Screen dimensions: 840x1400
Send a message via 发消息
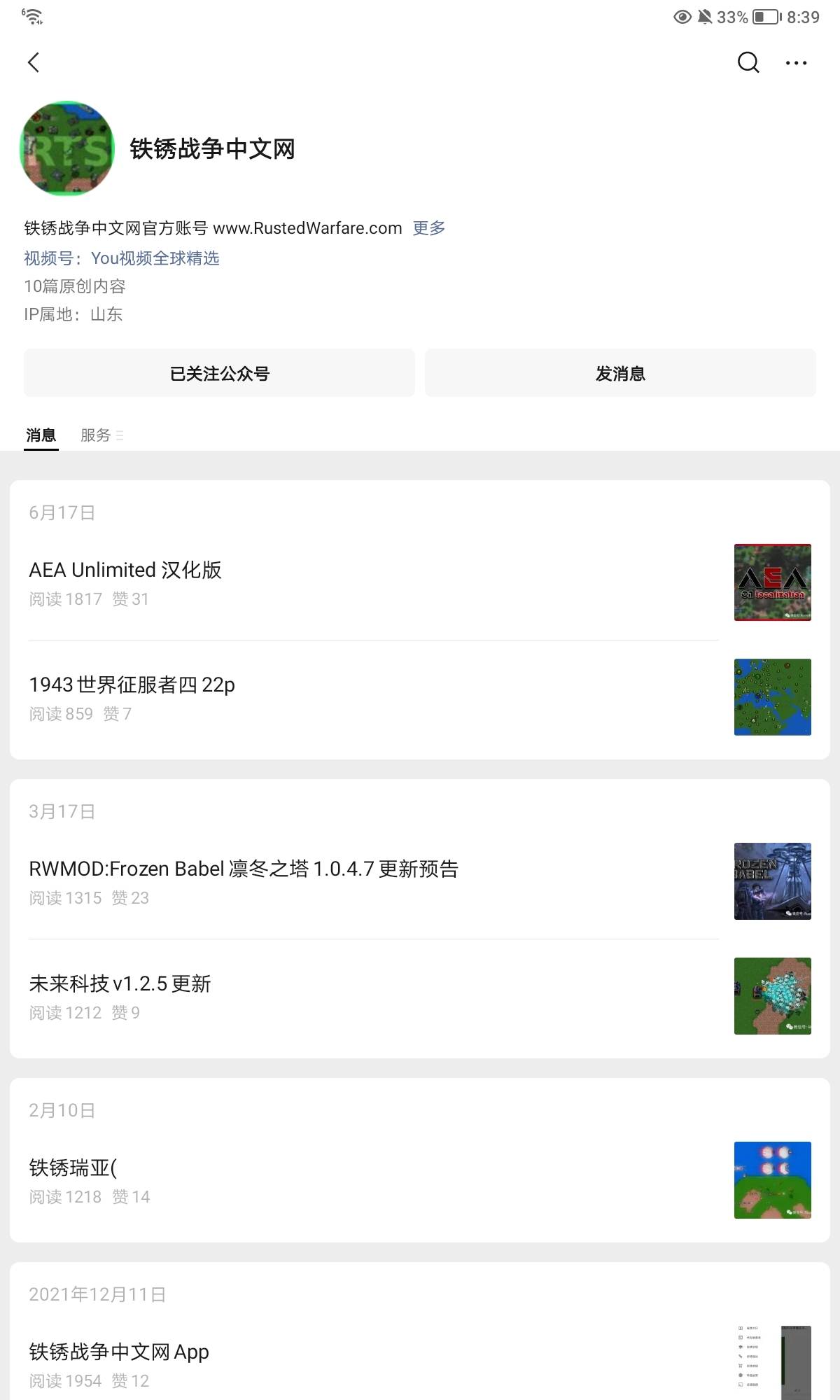[620, 373]
